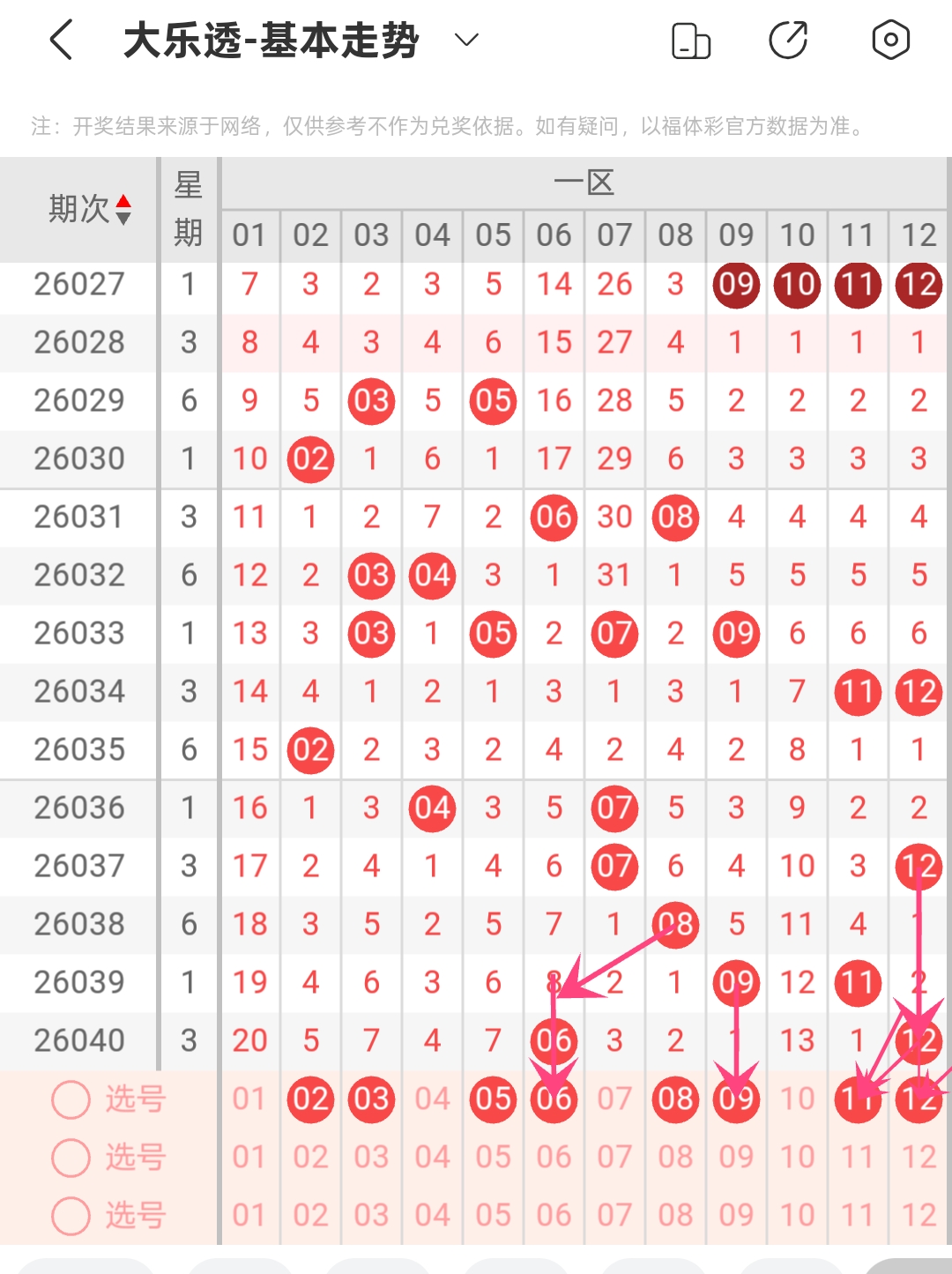The height and width of the screenshot is (1274, 952).
Task: Click the period label 26027
Action: 78,285
